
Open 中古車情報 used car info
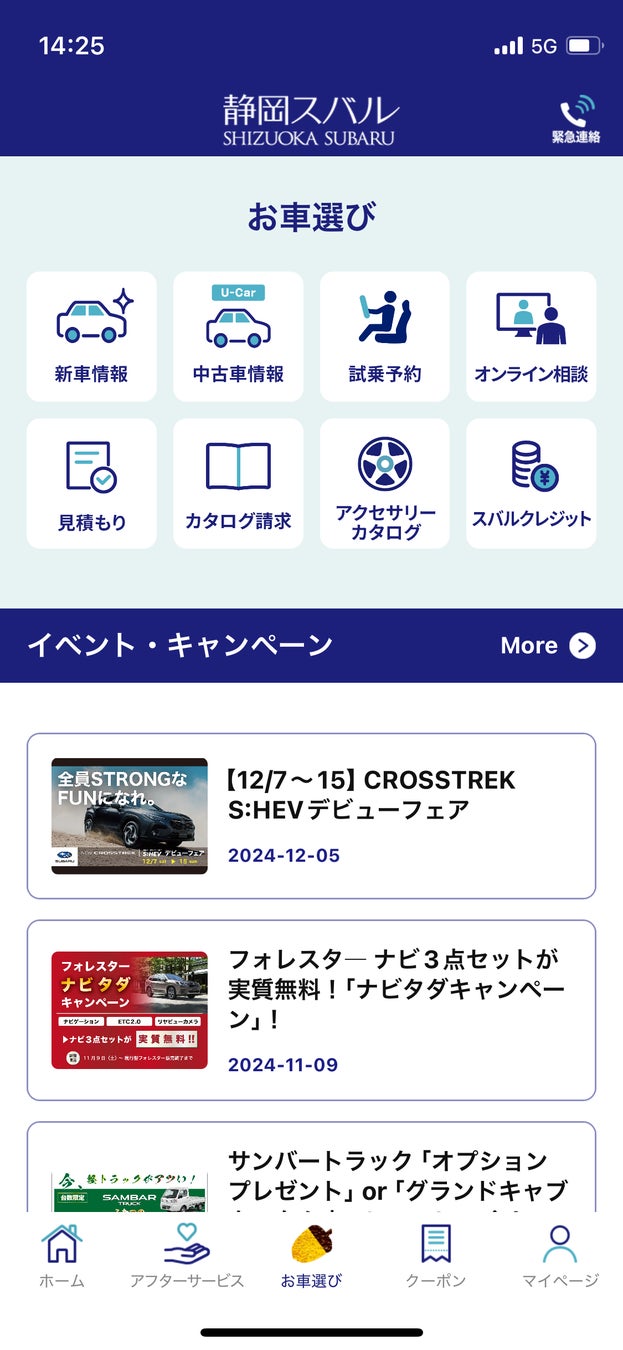coord(238,337)
